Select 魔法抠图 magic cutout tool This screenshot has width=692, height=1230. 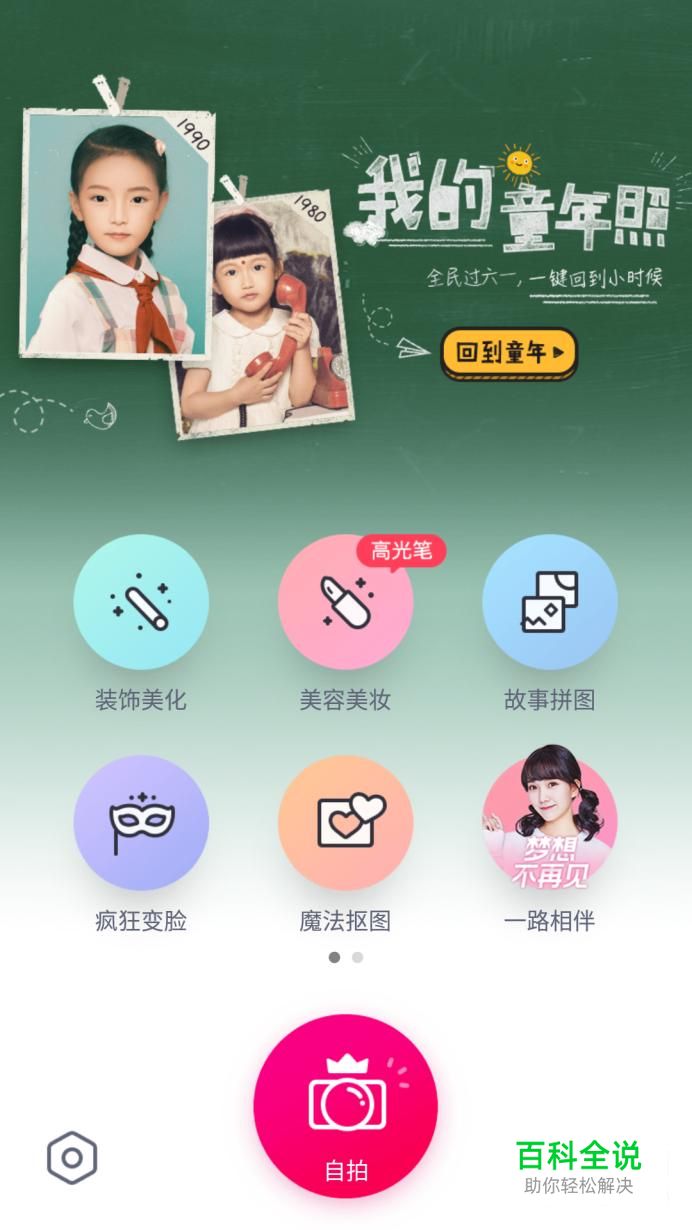pos(345,823)
